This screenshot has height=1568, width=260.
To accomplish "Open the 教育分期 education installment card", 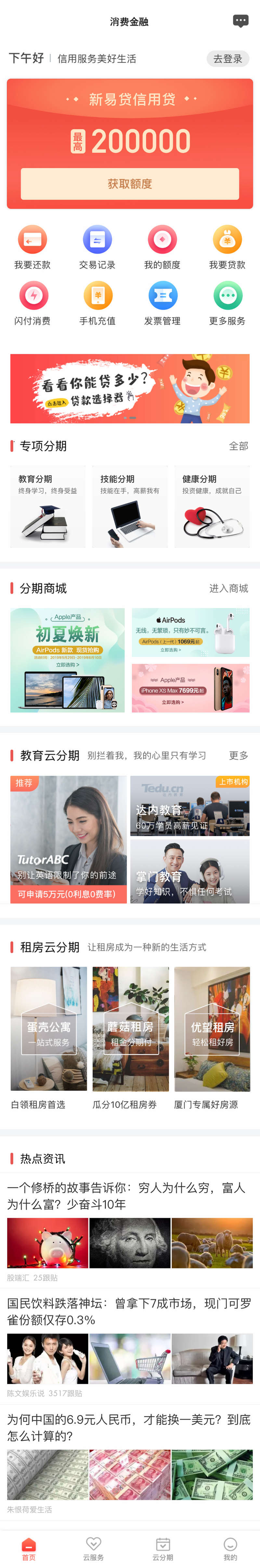I will pos(47,506).
